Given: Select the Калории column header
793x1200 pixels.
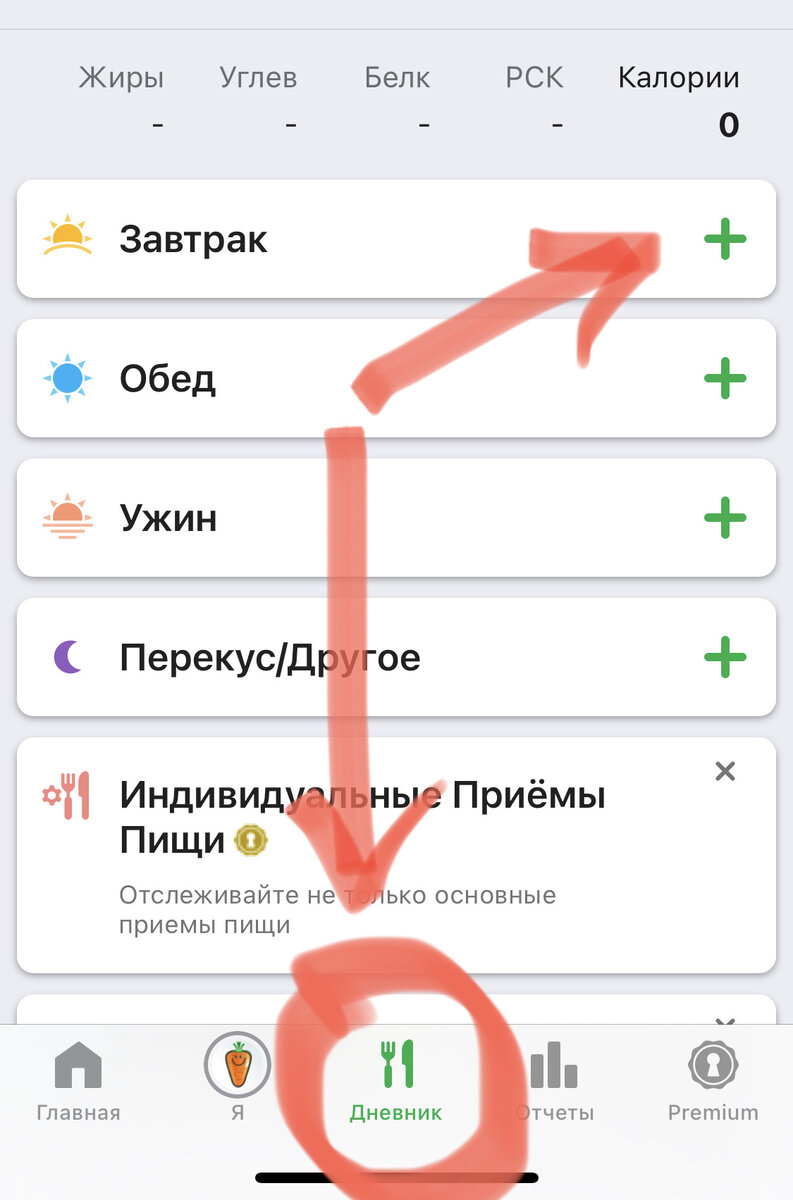Looking at the screenshot, I should click(678, 77).
